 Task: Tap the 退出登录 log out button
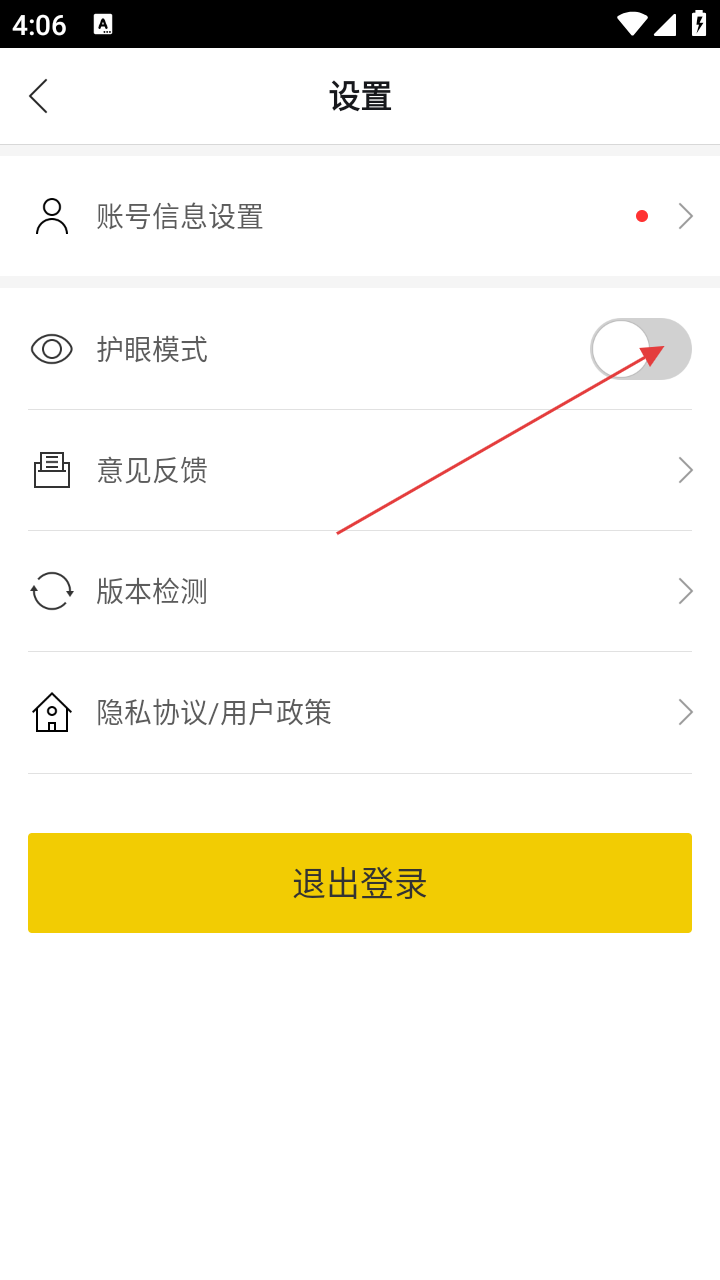[x=360, y=883]
